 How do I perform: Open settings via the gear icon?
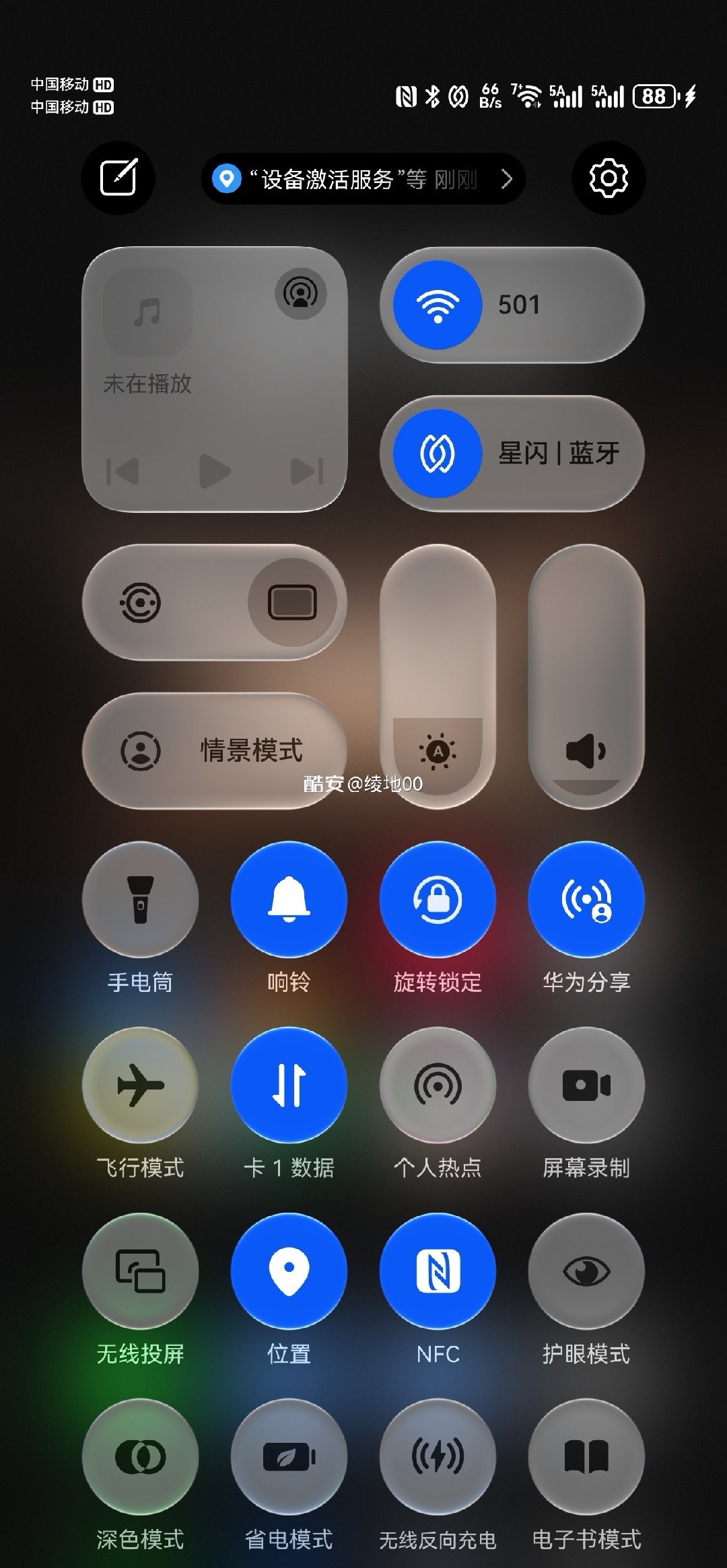(x=609, y=178)
